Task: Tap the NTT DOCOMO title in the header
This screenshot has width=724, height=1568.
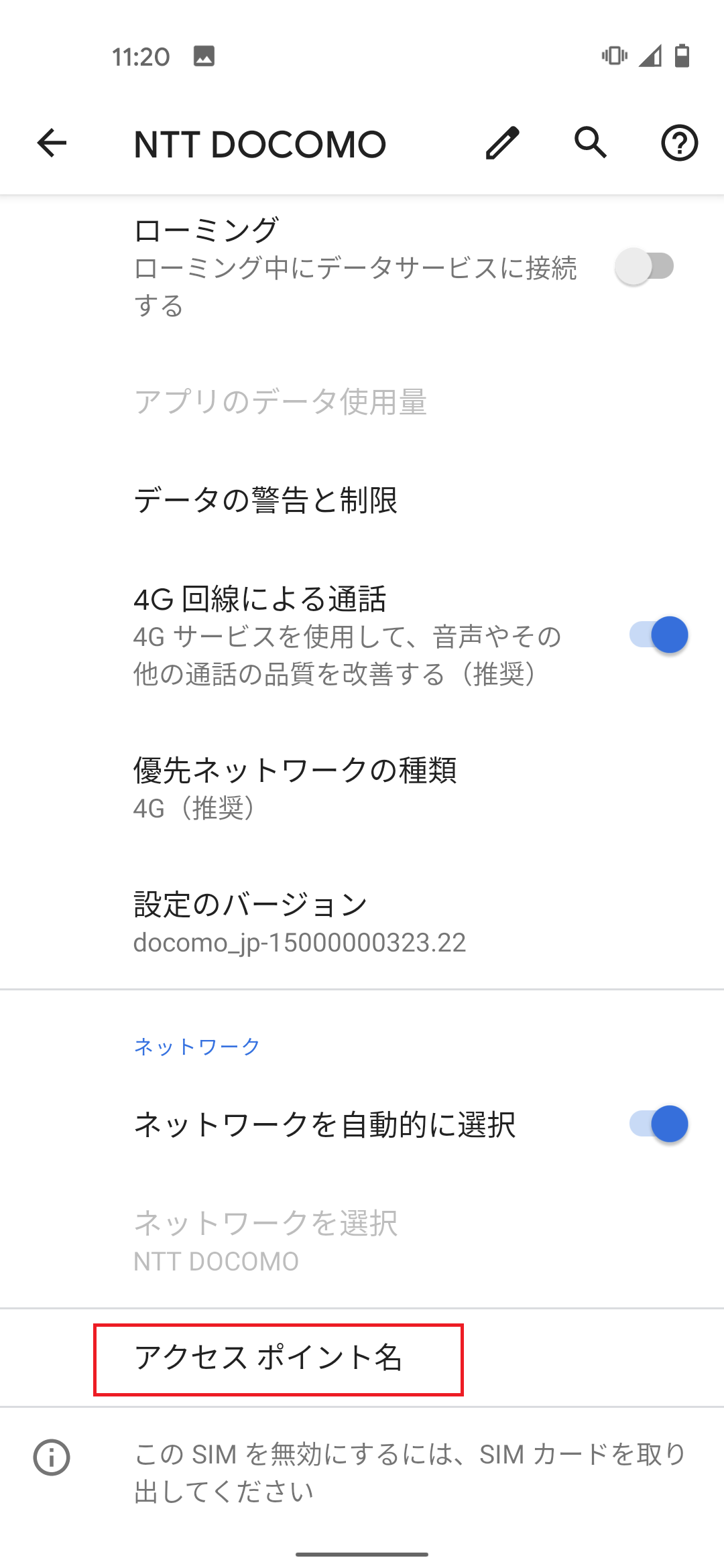Action: pyautogui.click(x=260, y=143)
